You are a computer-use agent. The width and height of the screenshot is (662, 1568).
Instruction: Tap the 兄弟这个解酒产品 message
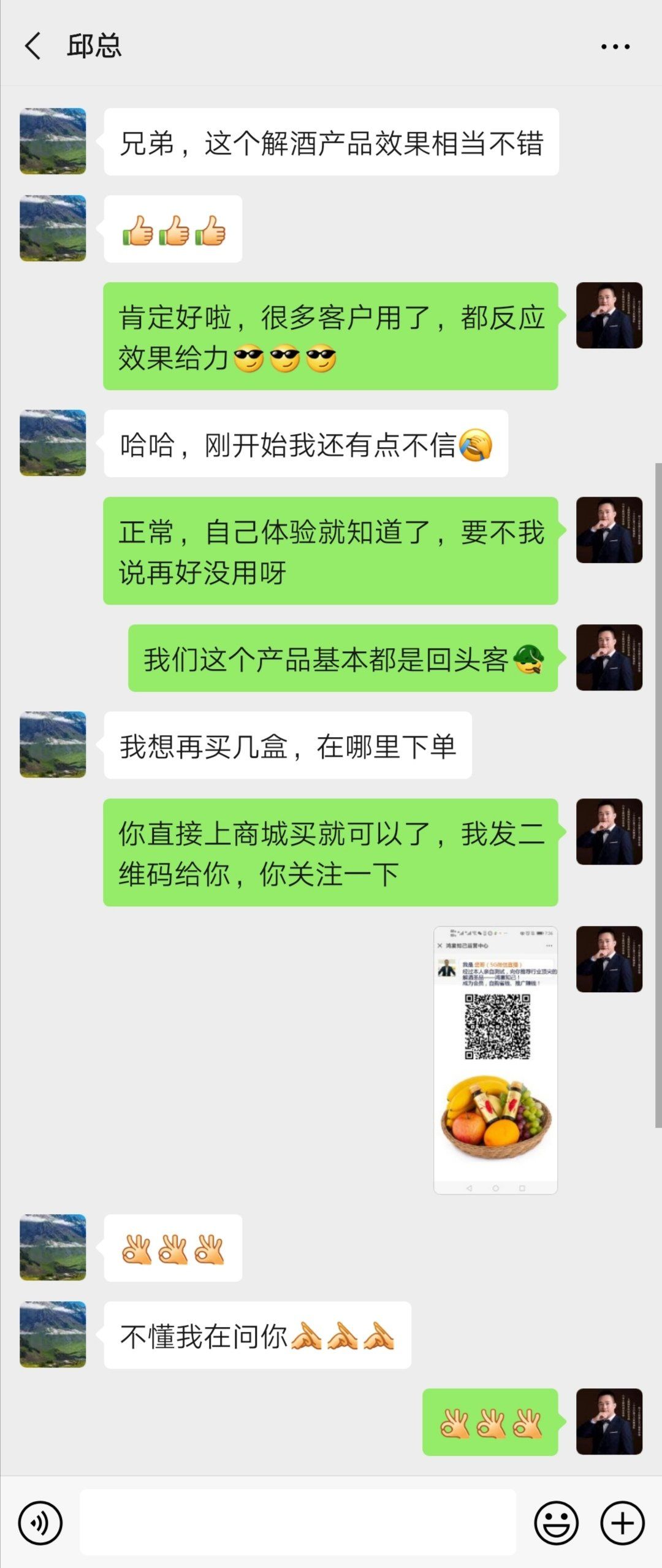pos(334,142)
